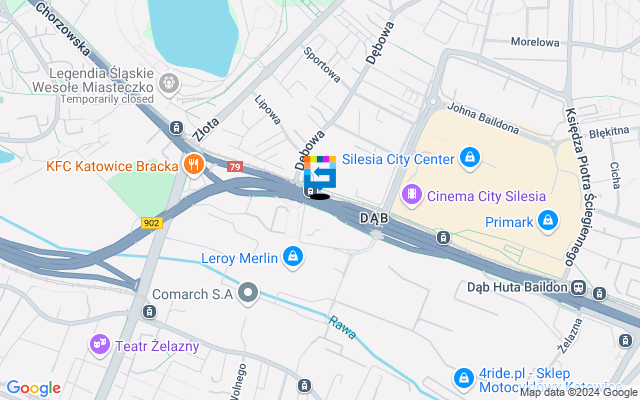Screen dimensions: 640x400
Task: Open the Leroy Merlin map pin
Action: coord(292,258)
